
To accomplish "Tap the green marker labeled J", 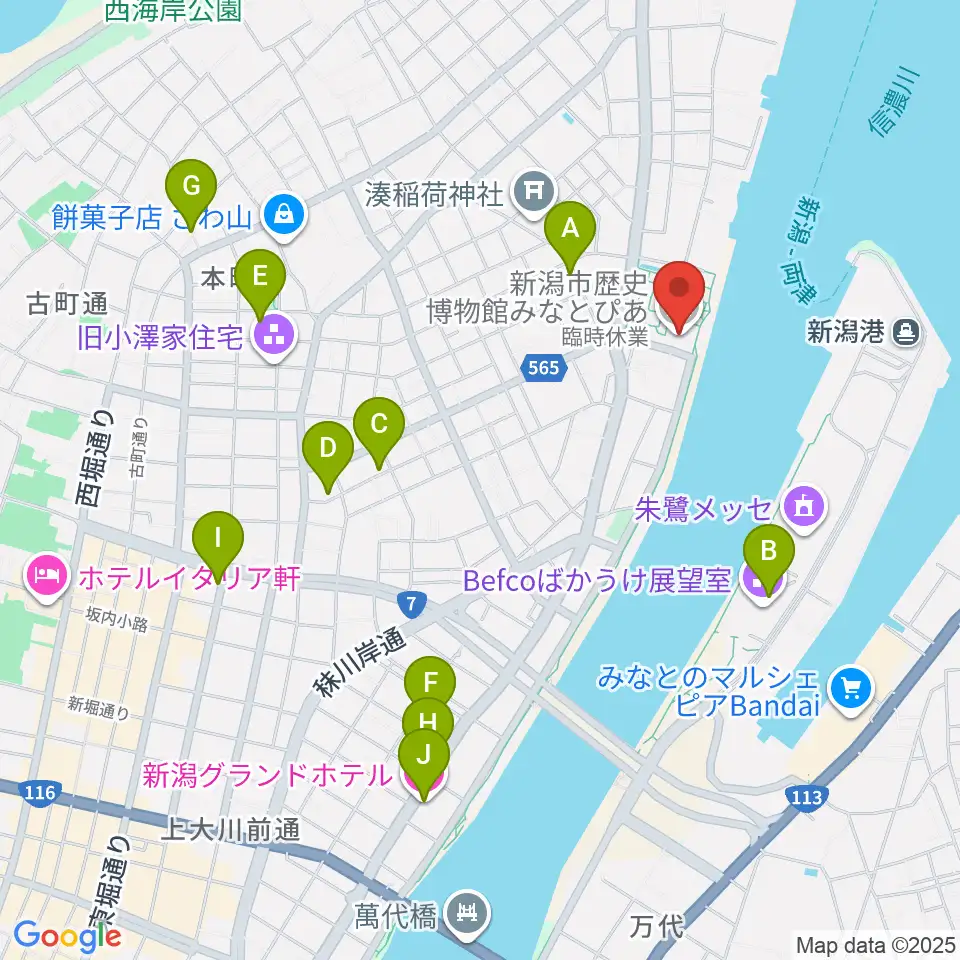I will coord(424,763).
